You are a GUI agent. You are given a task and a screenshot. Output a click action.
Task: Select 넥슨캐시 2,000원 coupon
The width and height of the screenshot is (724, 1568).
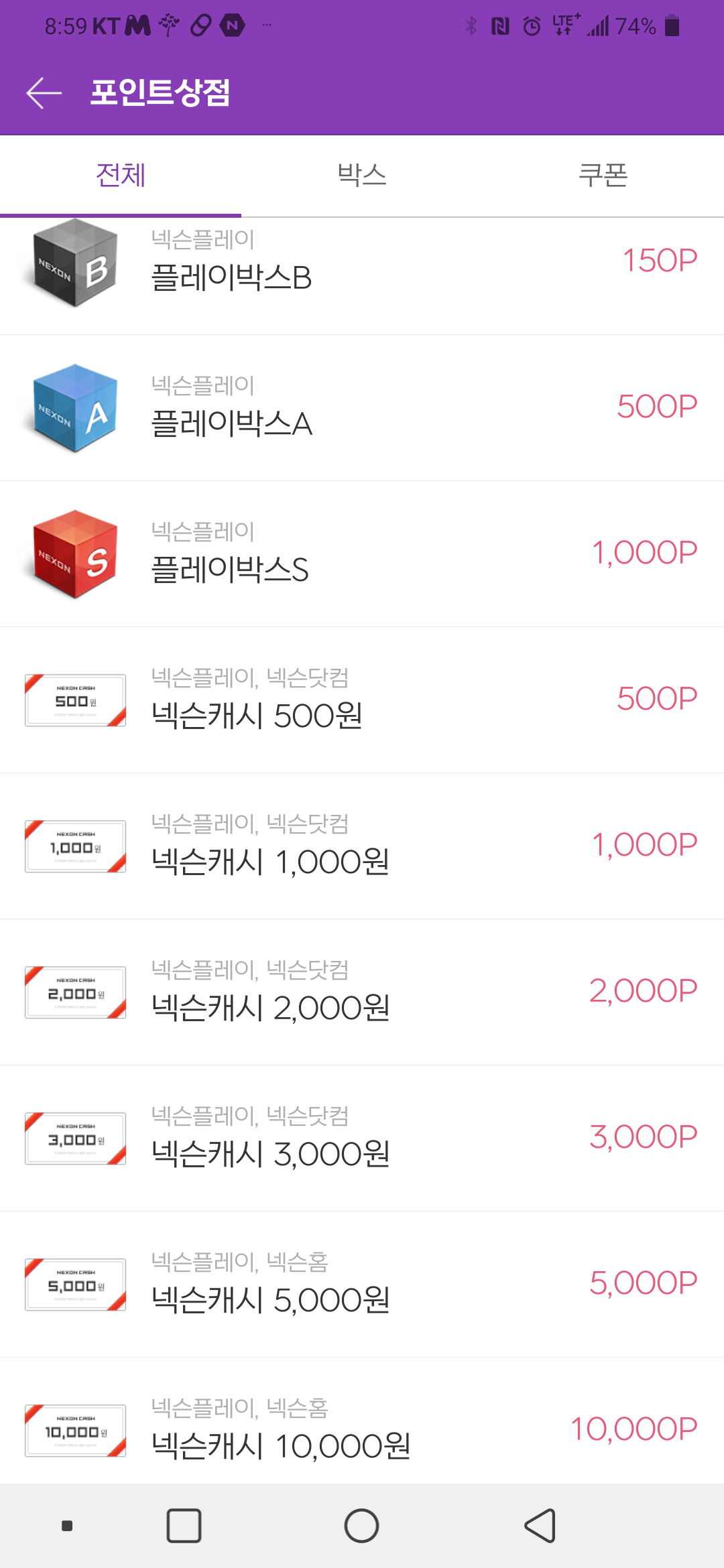tap(362, 992)
